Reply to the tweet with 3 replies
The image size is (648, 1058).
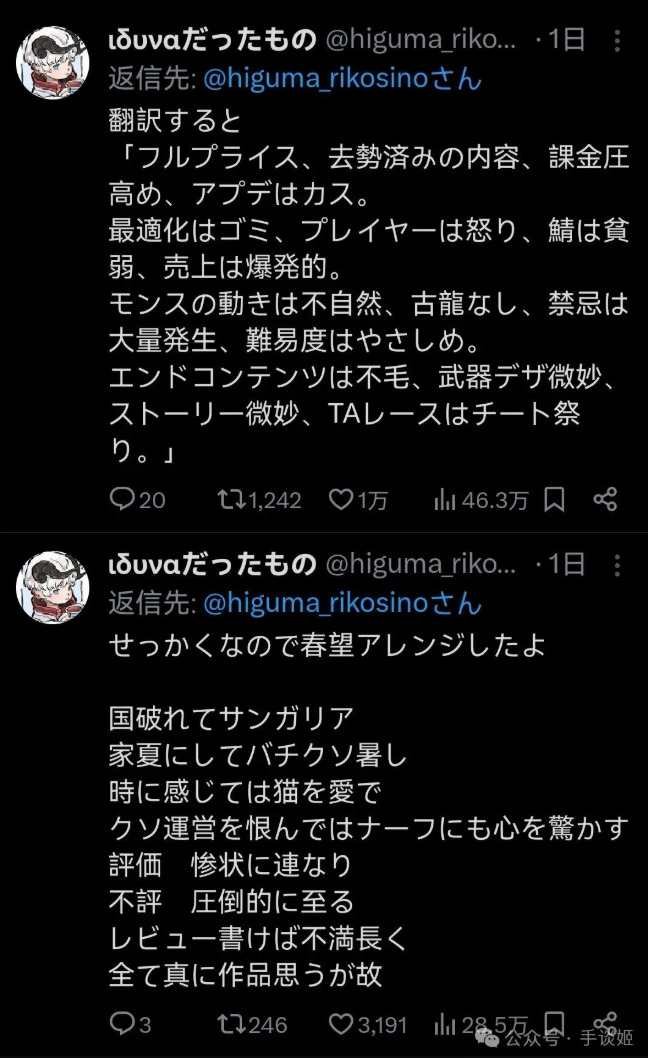click(123, 1023)
